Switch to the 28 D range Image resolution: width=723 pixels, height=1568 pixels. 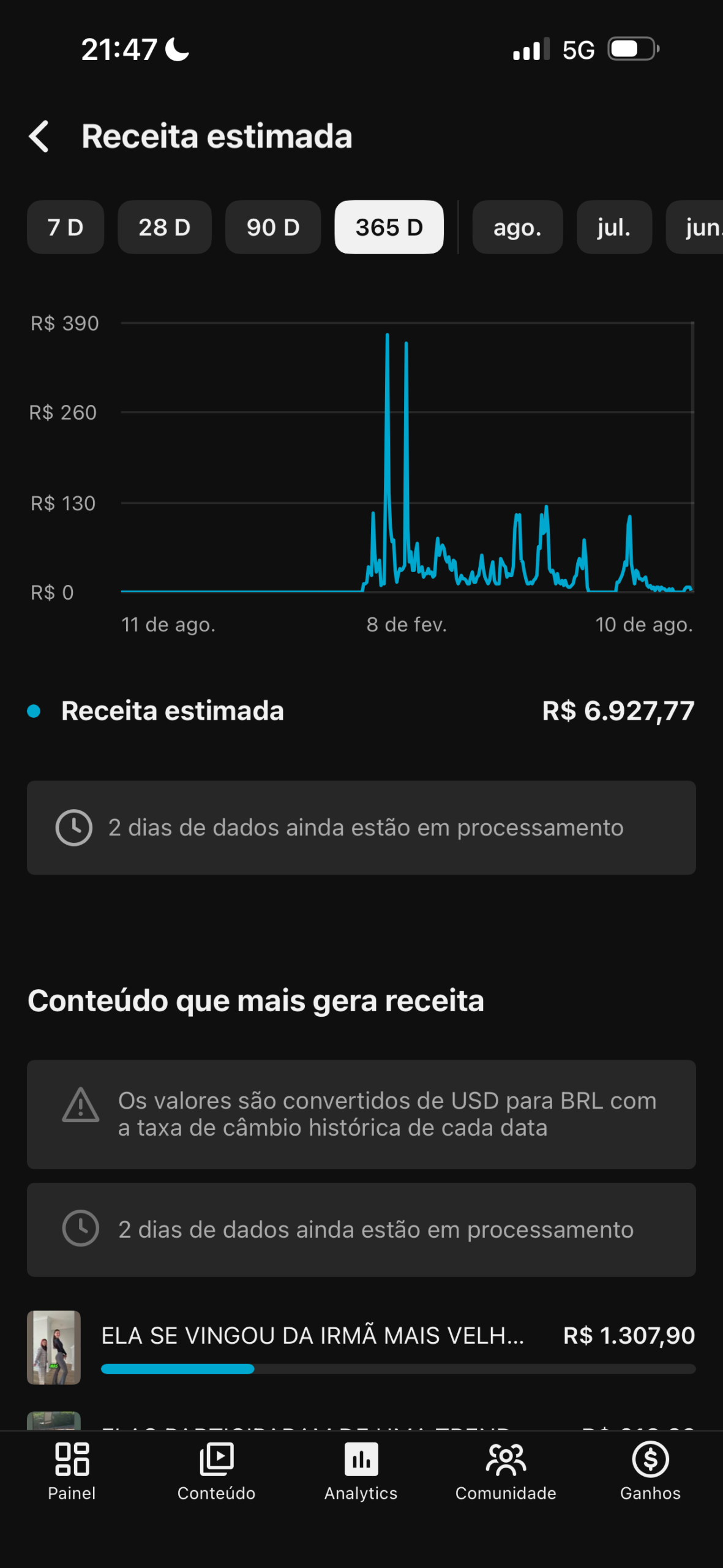(165, 227)
